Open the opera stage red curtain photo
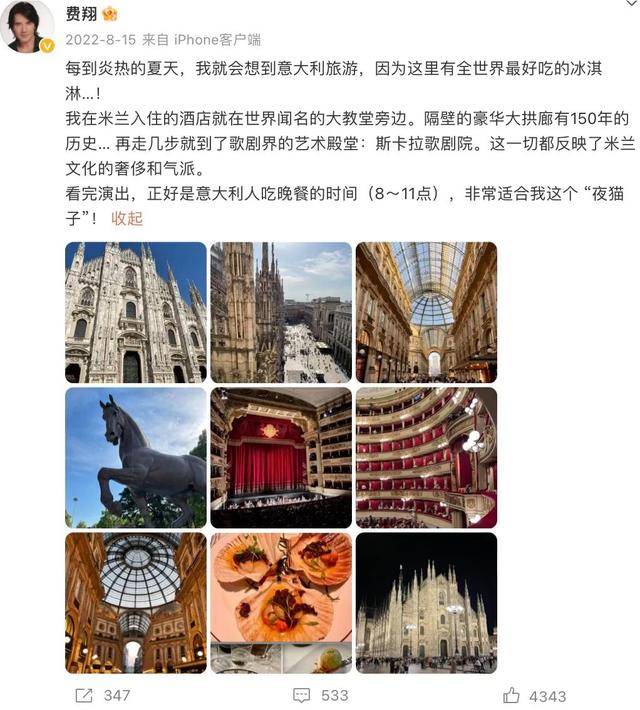The image size is (640, 710). pos(281,457)
